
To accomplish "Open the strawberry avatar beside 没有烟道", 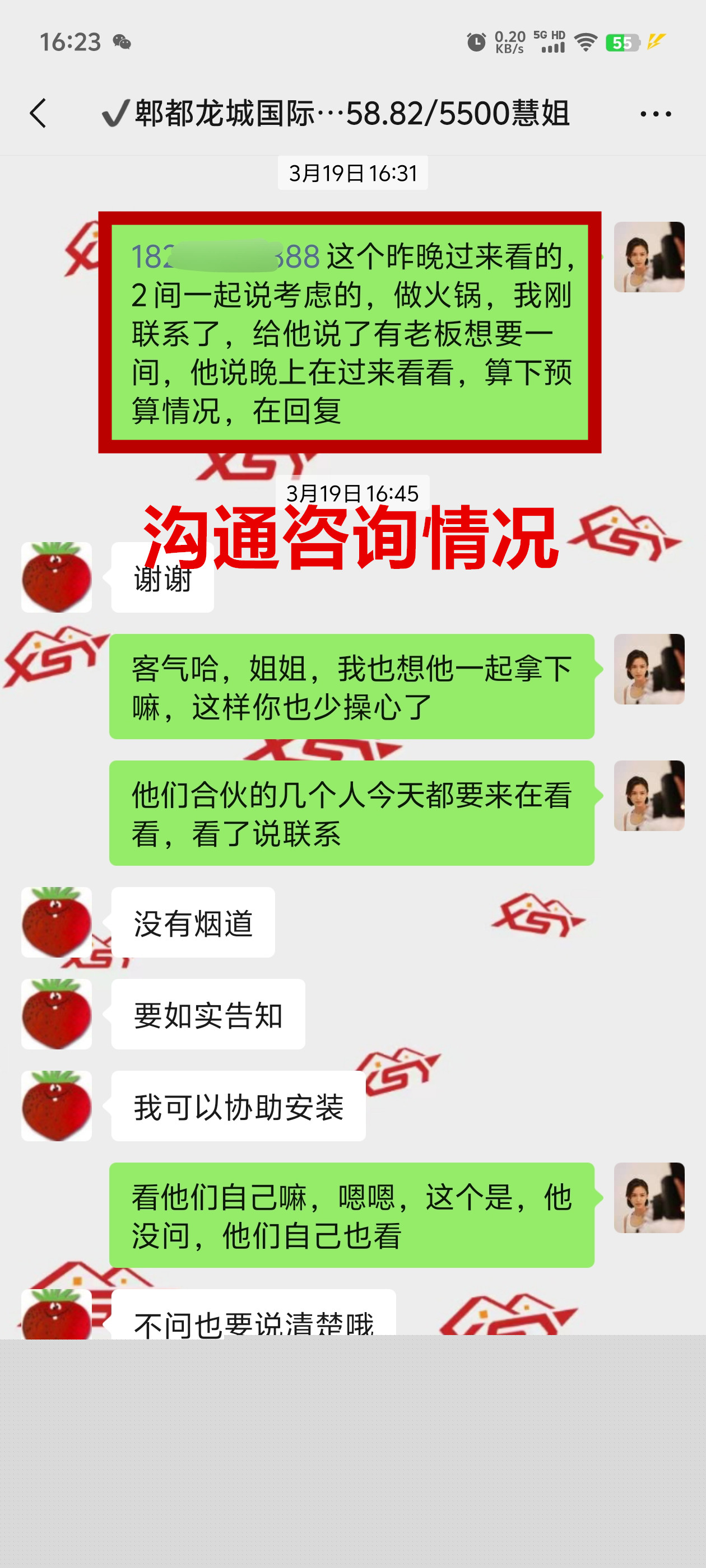I will 57,922.
